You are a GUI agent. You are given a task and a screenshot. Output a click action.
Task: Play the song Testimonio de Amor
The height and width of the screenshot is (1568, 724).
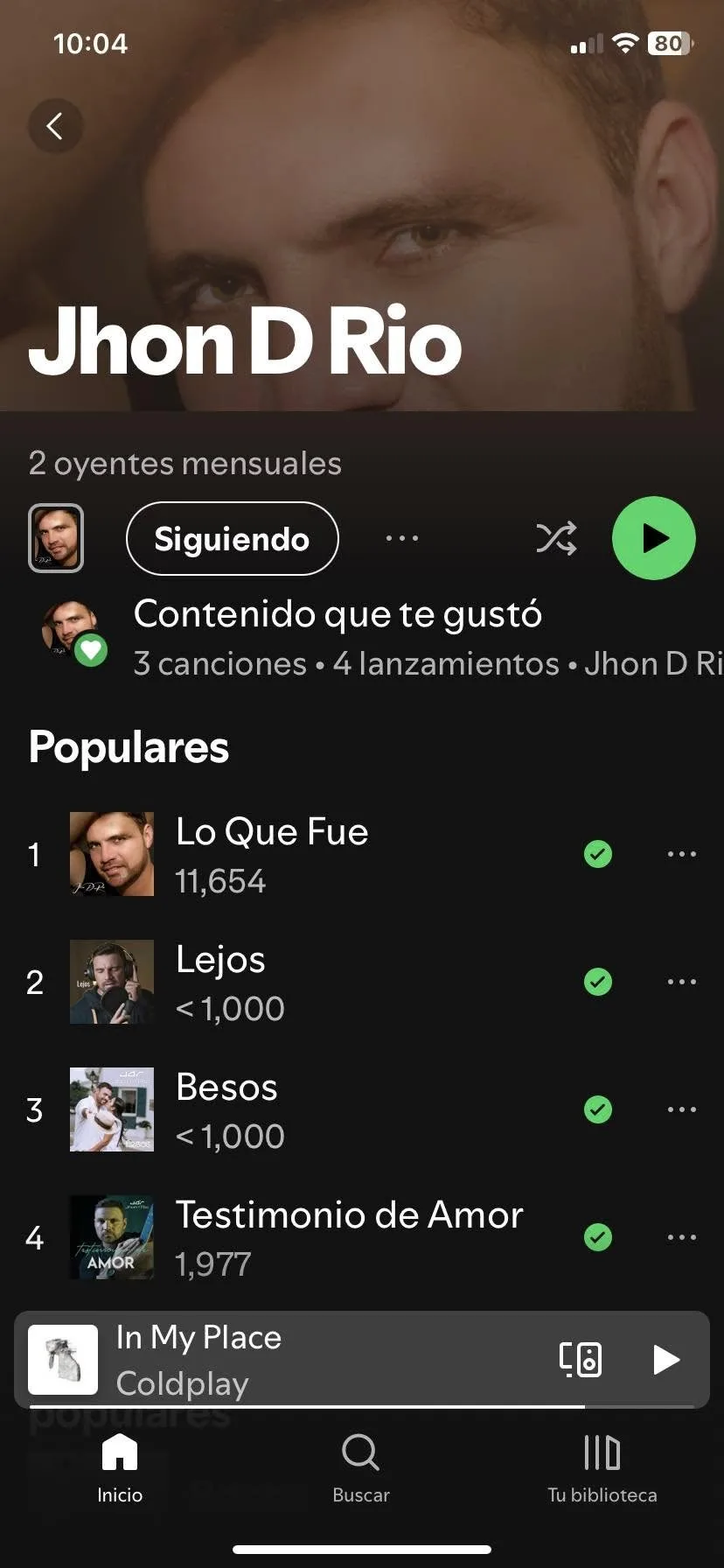[x=348, y=1237]
